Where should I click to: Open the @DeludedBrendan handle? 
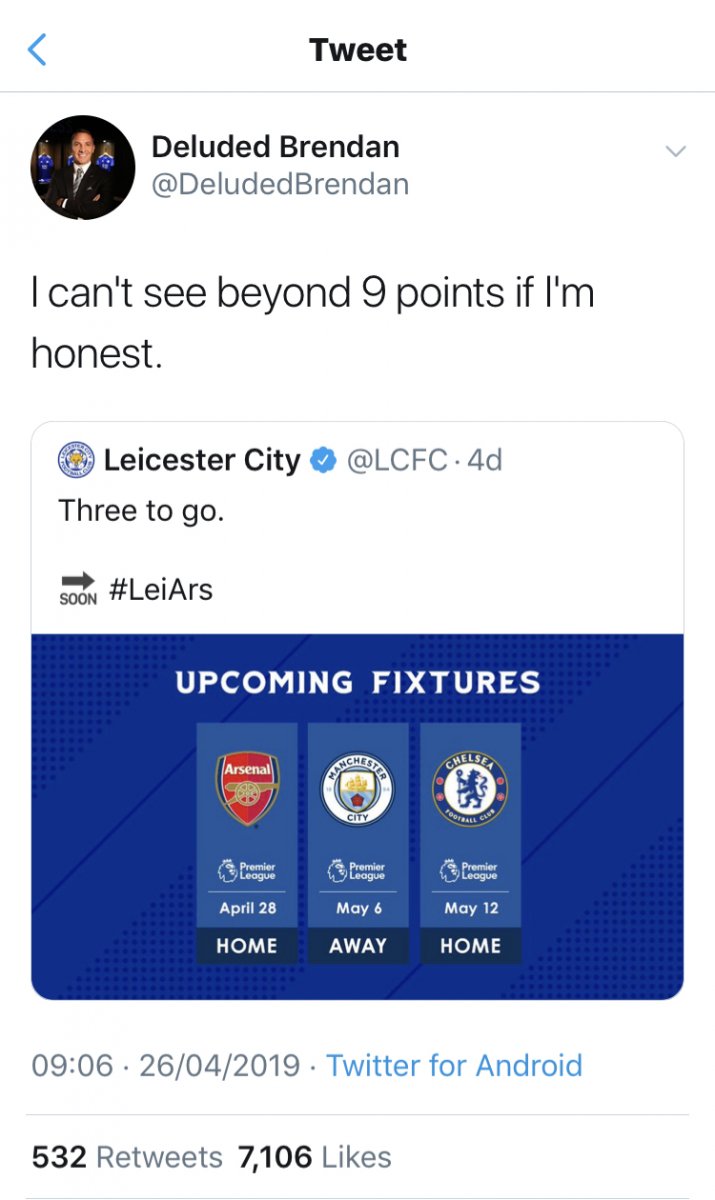click(280, 184)
